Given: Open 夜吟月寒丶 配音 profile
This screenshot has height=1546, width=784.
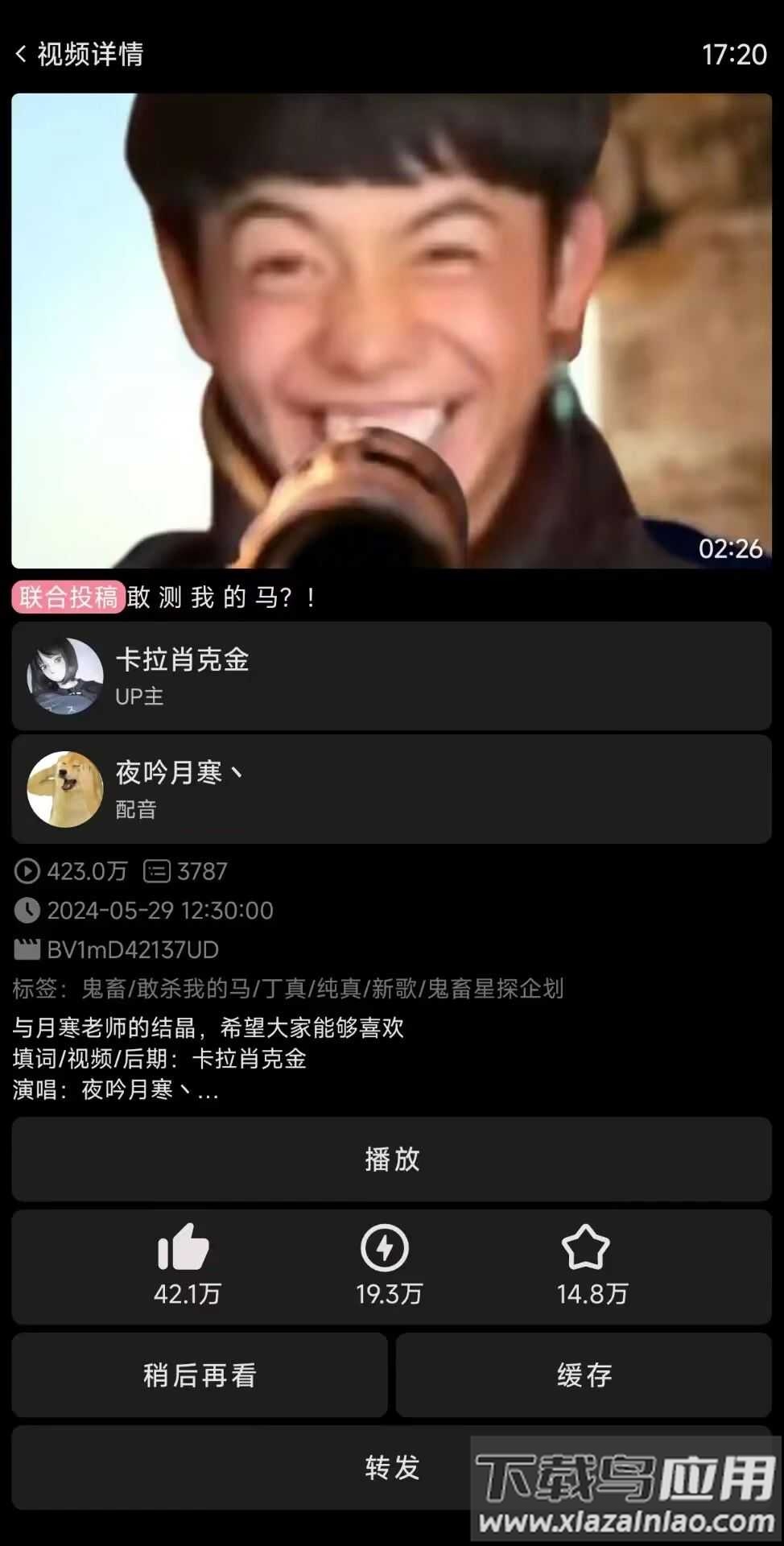Looking at the screenshot, I should point(391,789).
